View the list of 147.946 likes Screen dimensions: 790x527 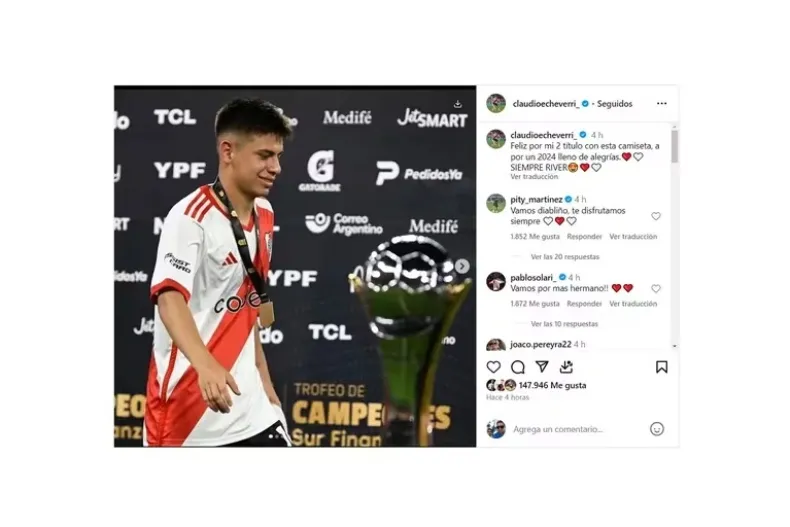[552, 385]
